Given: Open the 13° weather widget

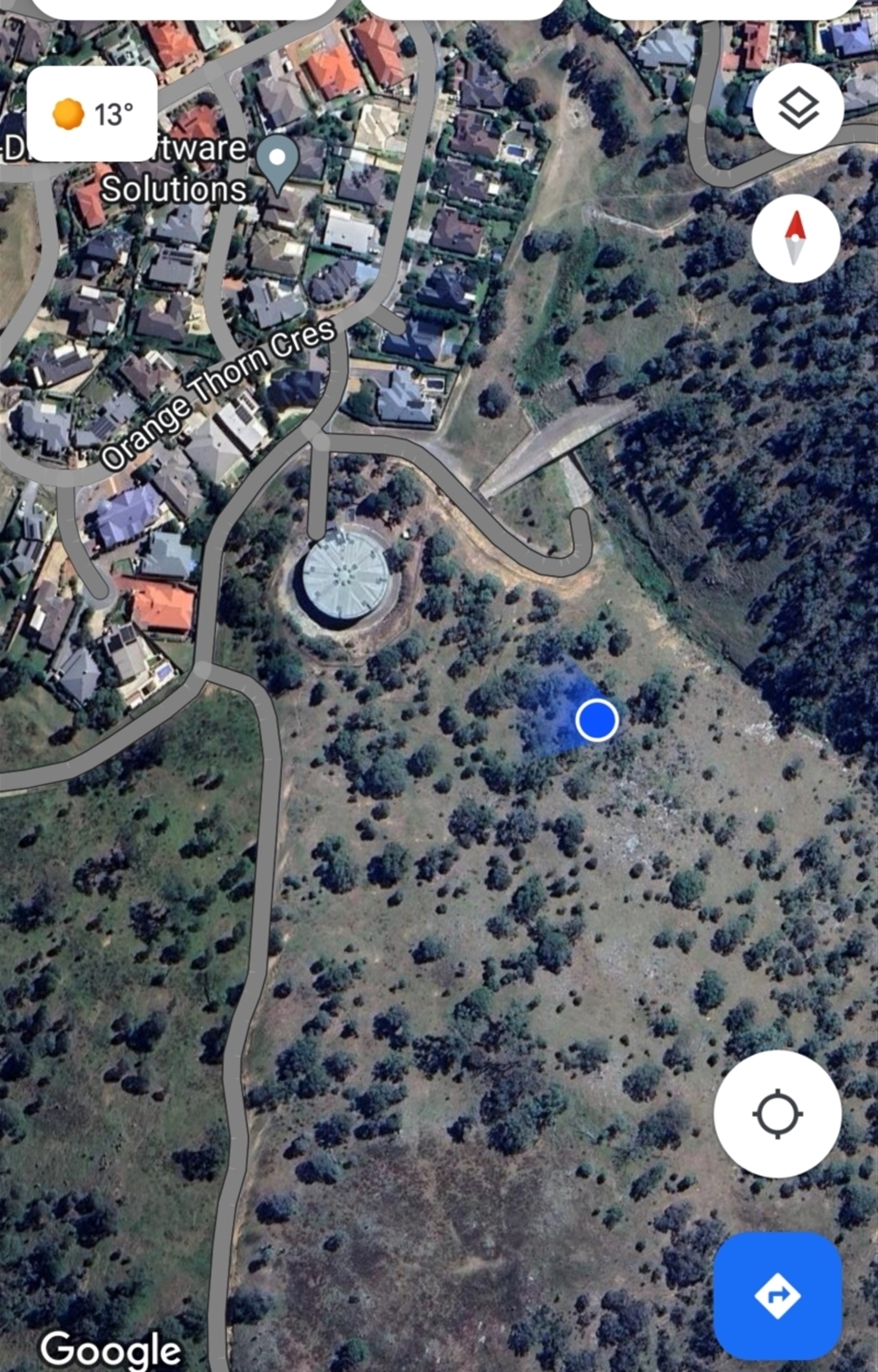Looking at the screenshot, I should [92, 114].
